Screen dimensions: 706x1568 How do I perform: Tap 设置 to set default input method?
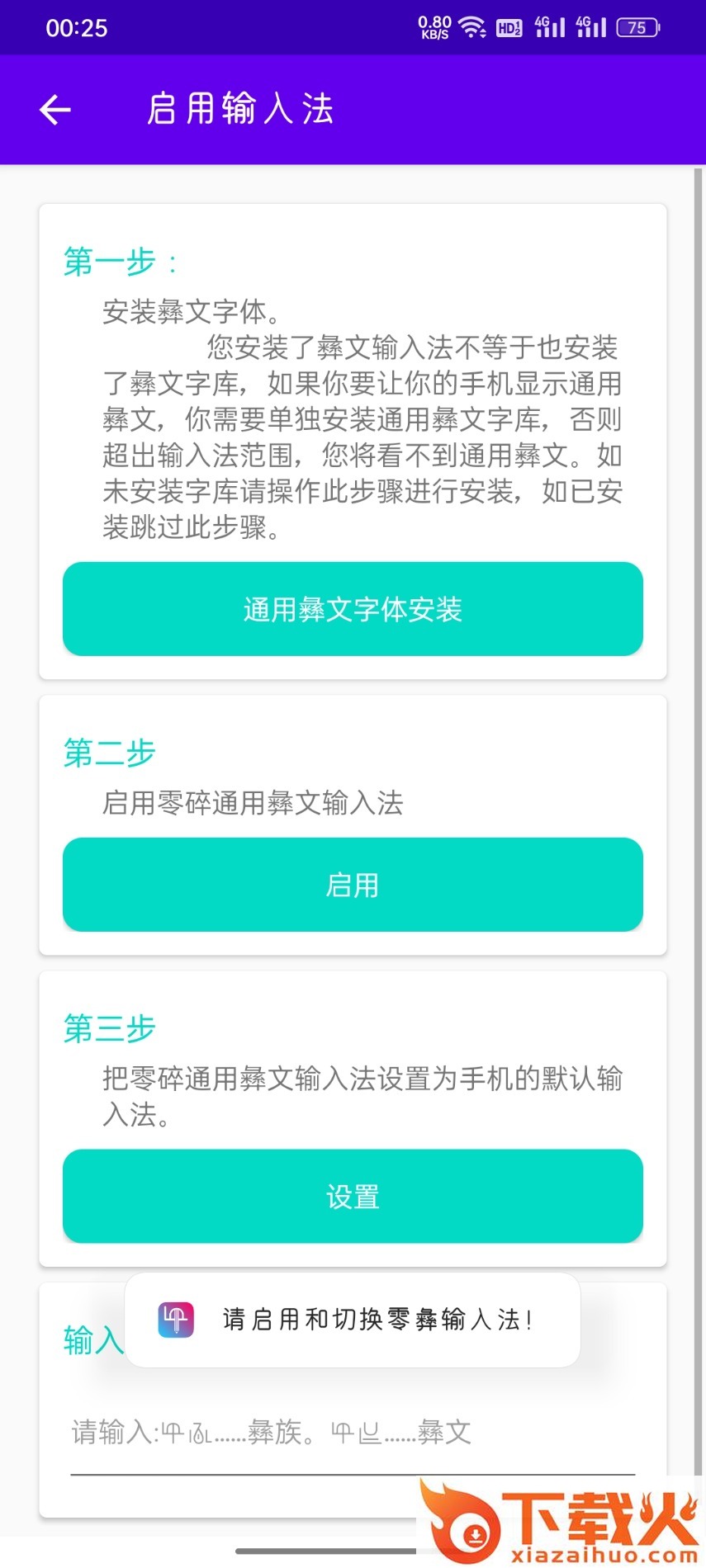(x=353, y=1196)
